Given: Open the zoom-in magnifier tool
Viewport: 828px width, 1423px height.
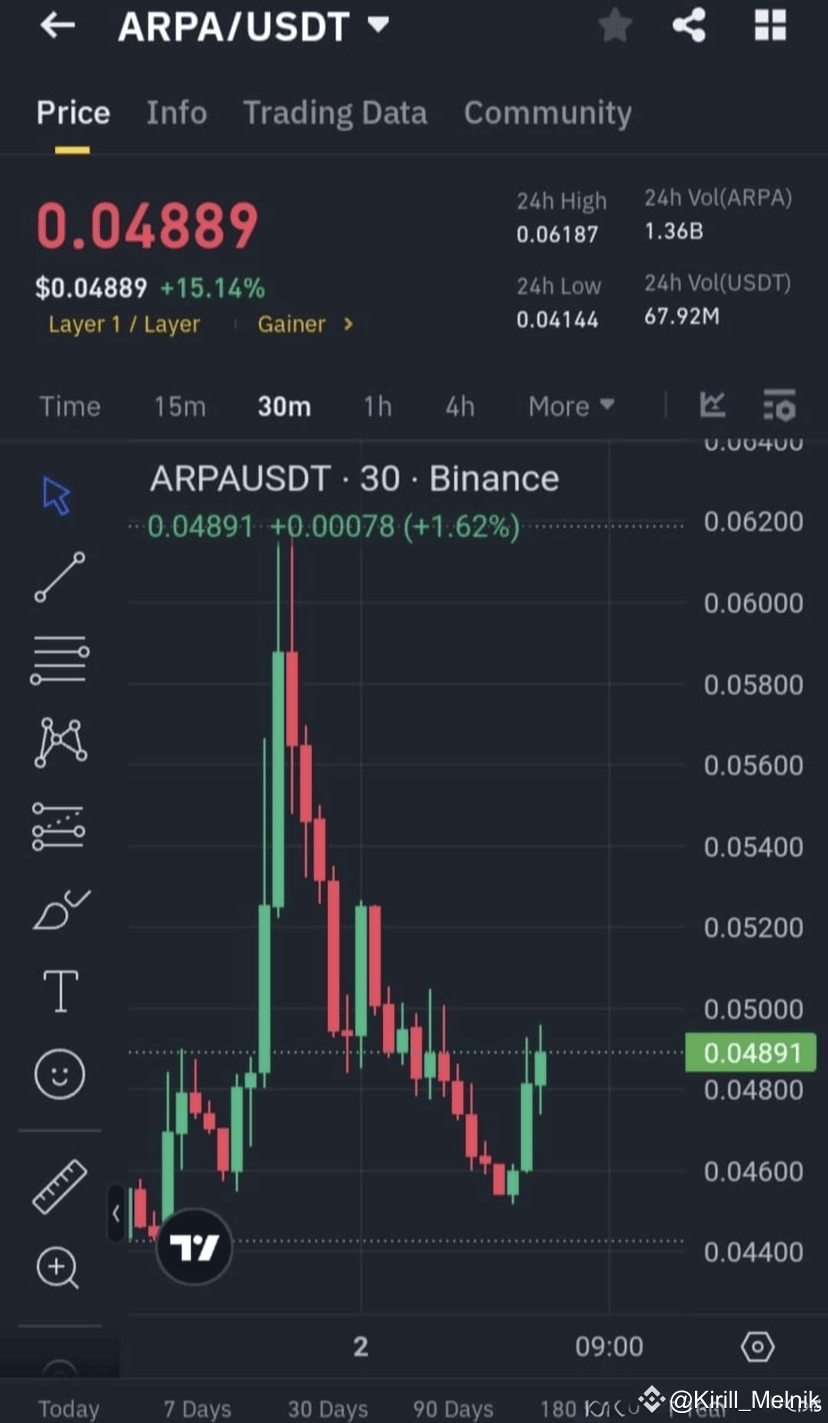Looking at the screenshot, I should point(57,1268).
